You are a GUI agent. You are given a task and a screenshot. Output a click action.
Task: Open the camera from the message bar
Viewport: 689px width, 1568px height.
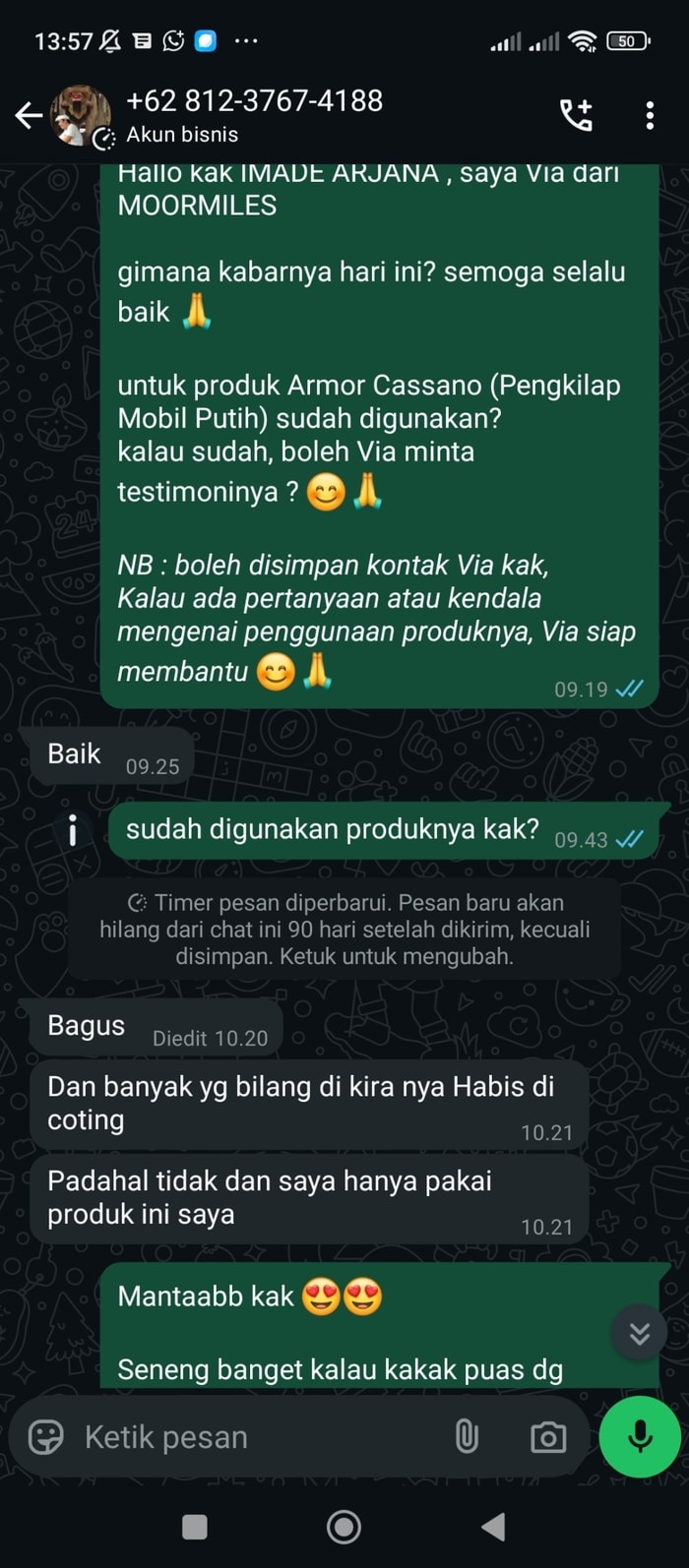[x=547, y=1437]
